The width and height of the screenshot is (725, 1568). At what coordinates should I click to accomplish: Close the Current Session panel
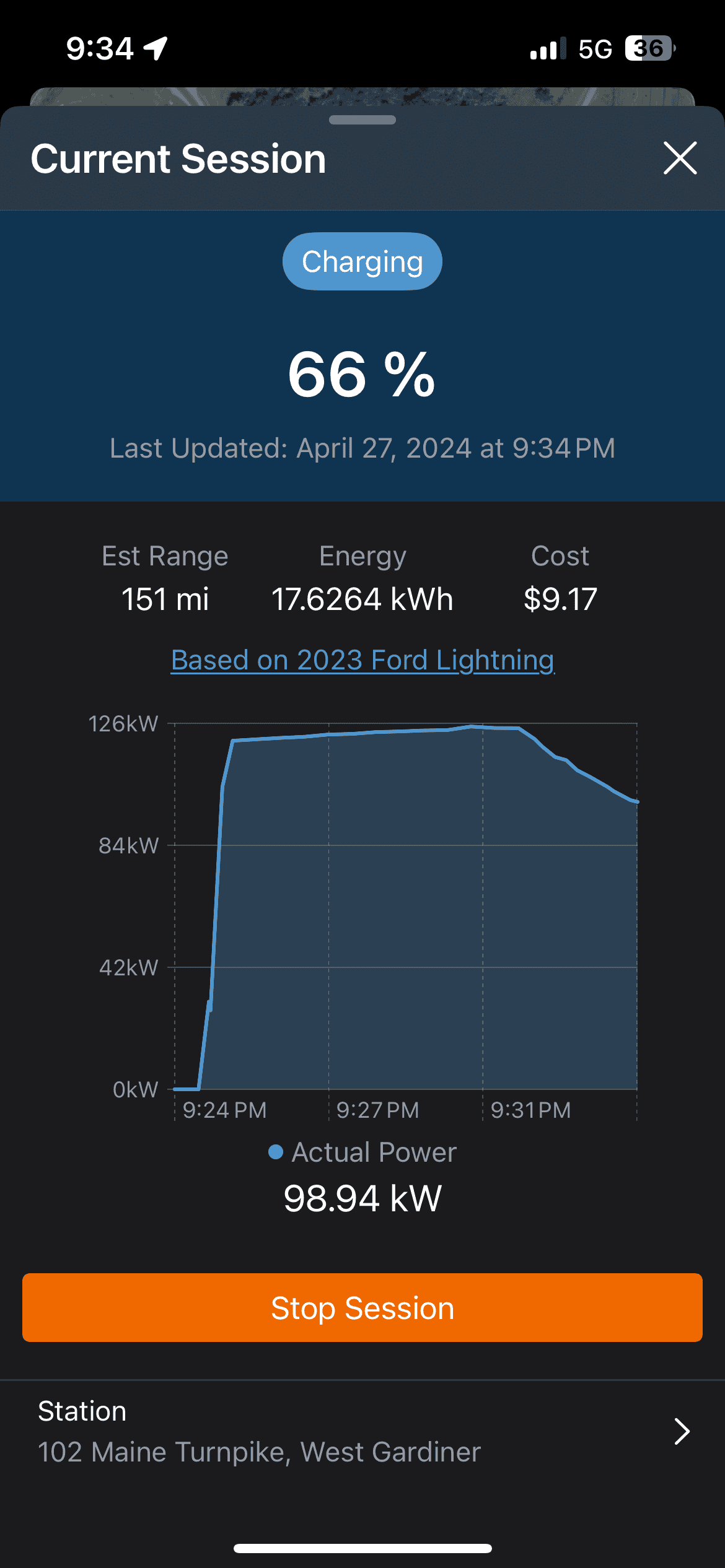pyautogui.click(x=680, y=159)
